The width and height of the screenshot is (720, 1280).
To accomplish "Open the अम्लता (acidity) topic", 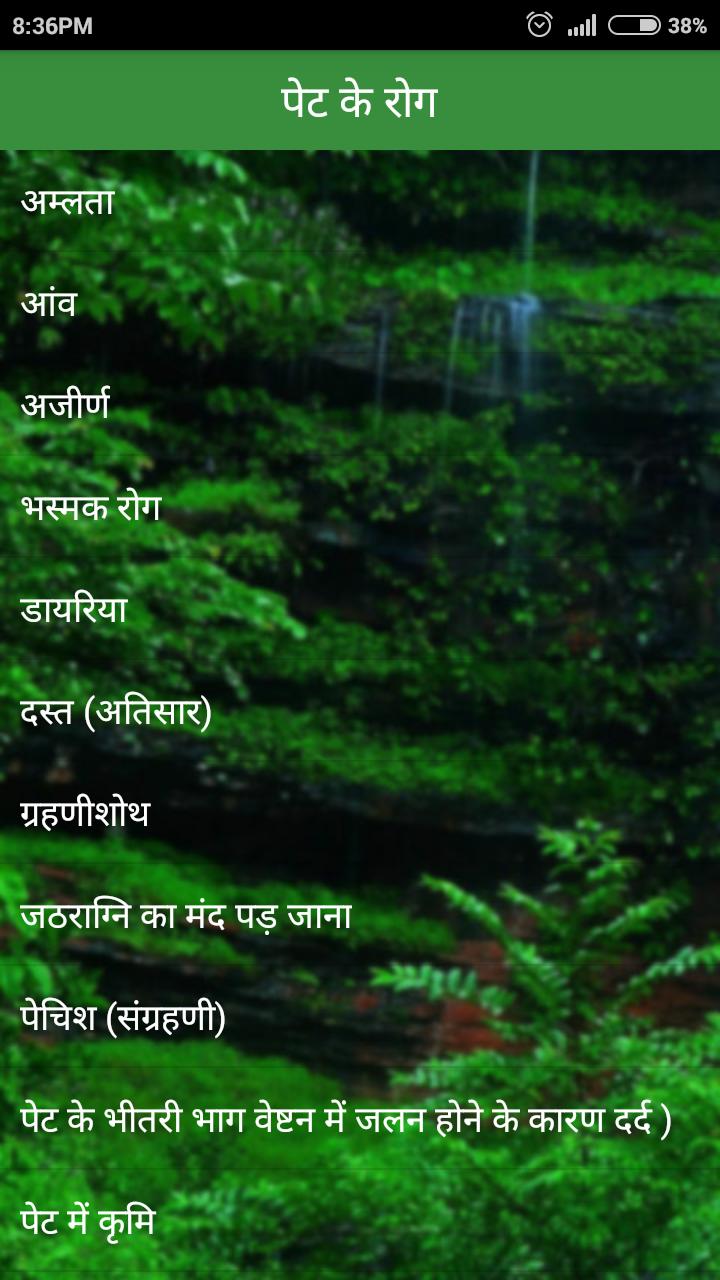I will [67, 200].
